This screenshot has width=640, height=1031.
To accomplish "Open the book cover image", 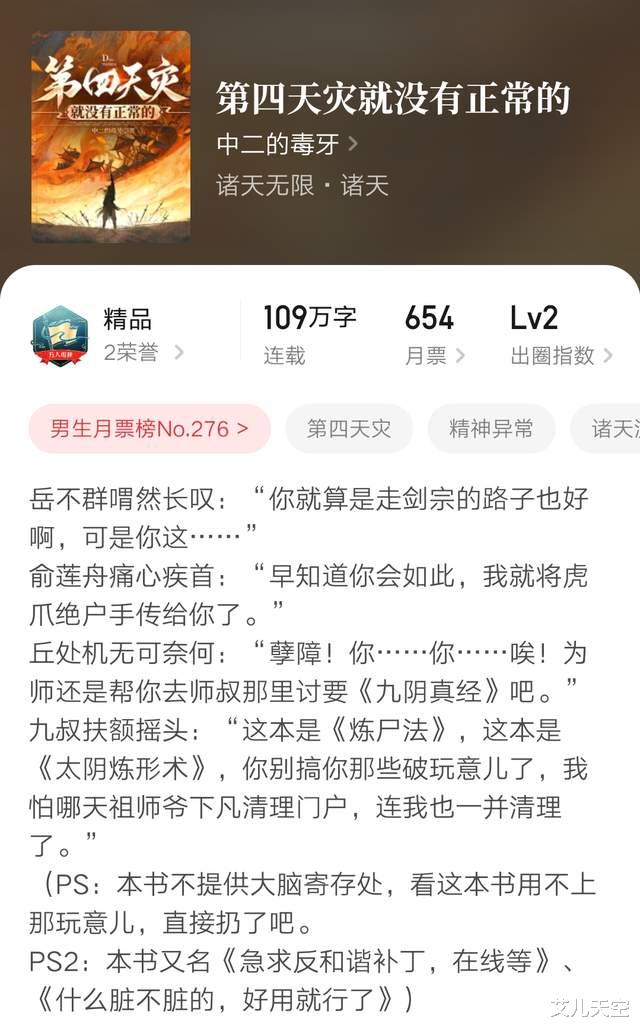I will coord(111,137).
